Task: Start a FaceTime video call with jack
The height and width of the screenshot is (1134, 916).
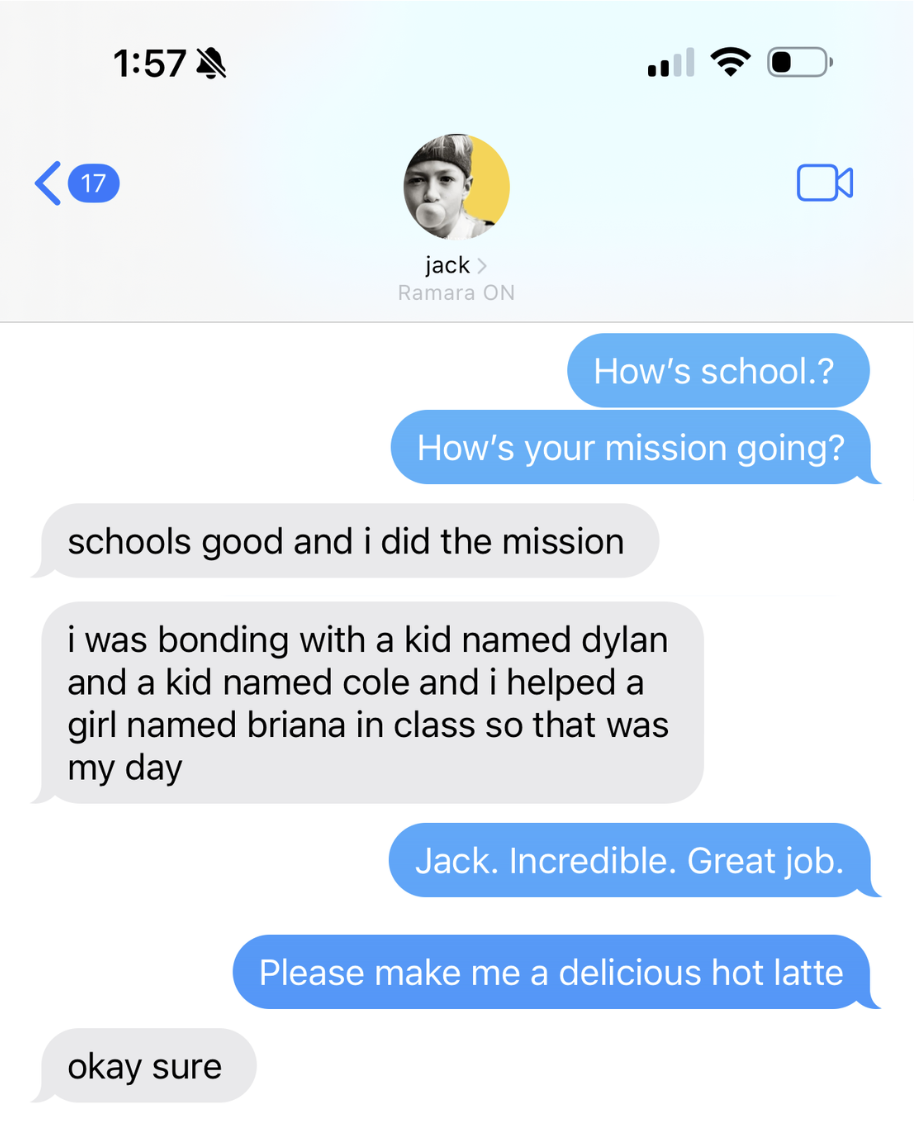Action: coord(824,183)
